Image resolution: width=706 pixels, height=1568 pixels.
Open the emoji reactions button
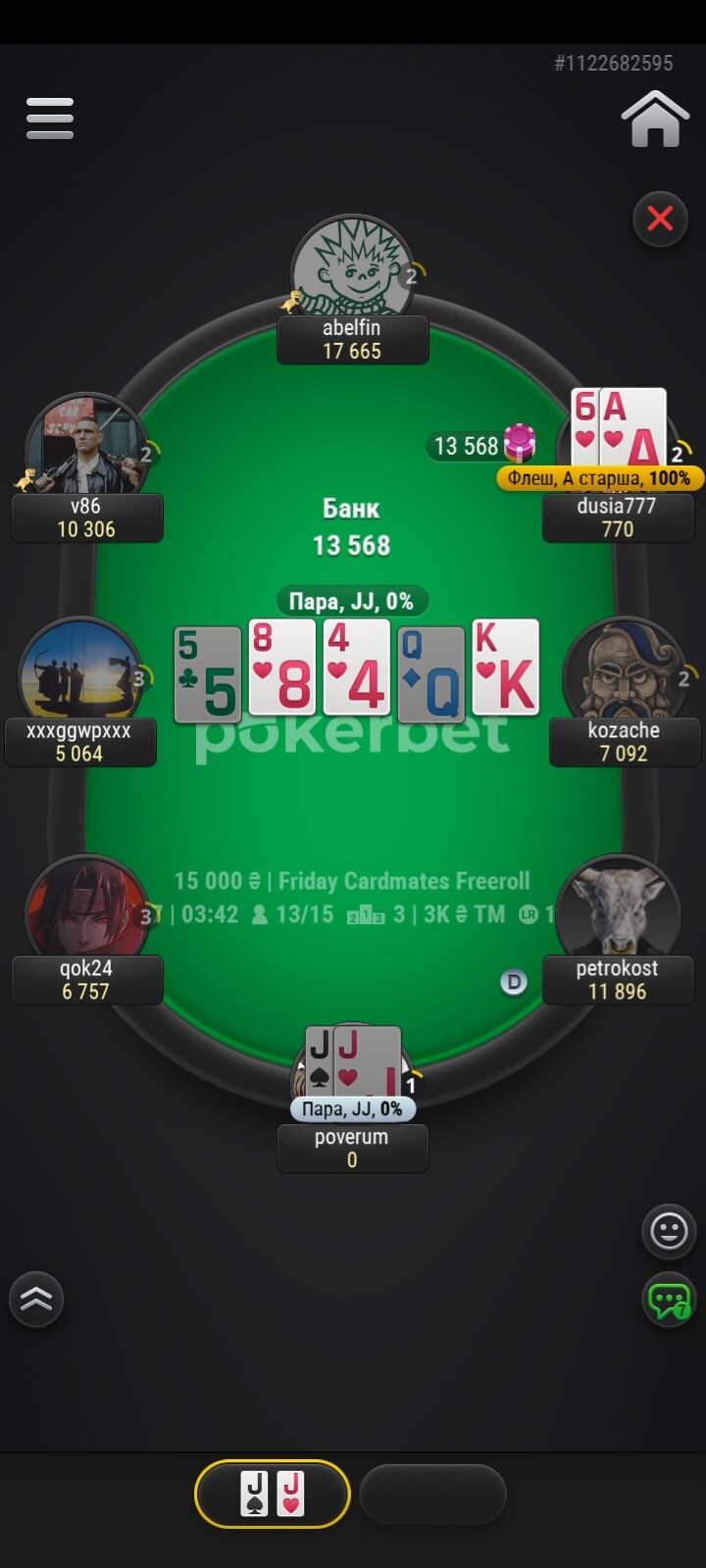[x=669, y=1230]
